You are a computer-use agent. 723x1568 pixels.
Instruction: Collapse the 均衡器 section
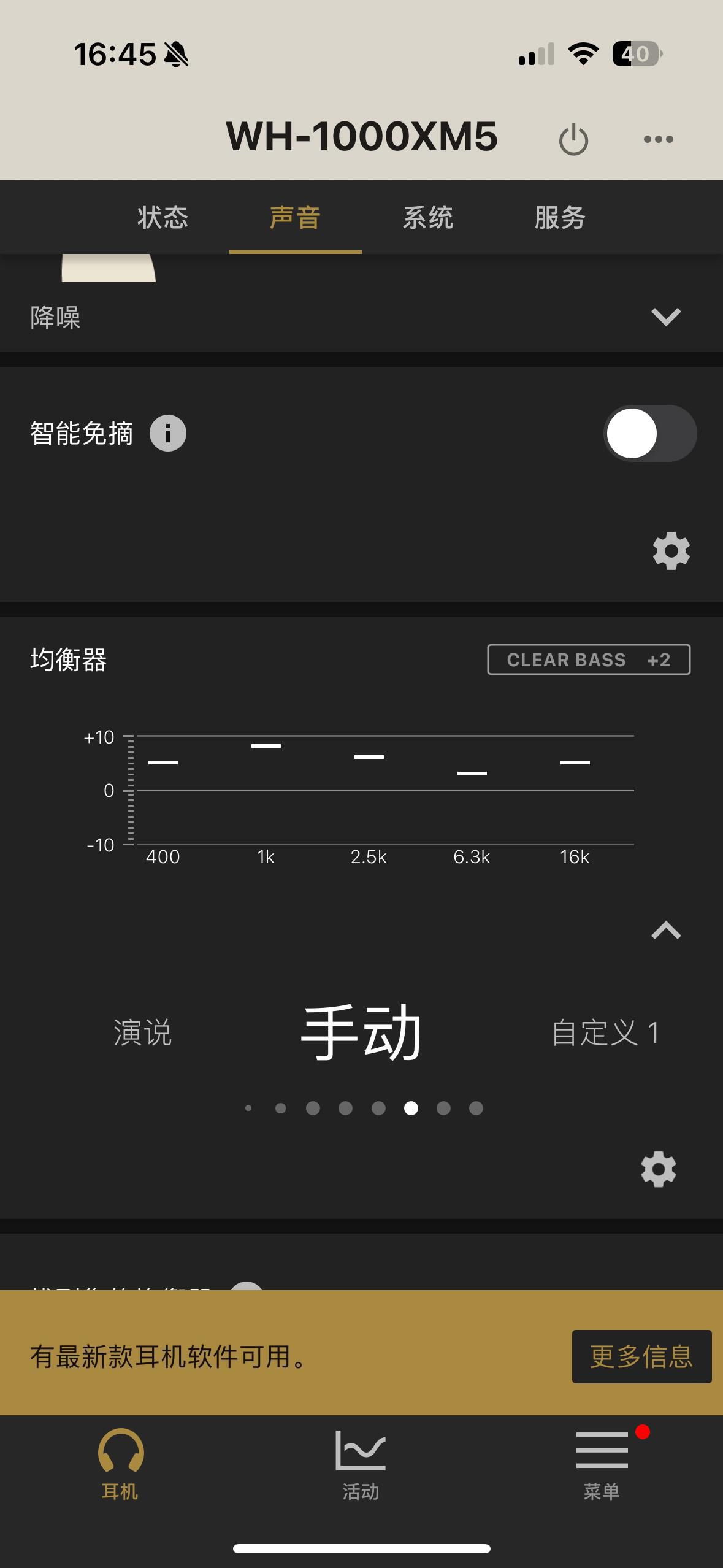[x=665, y=931]
